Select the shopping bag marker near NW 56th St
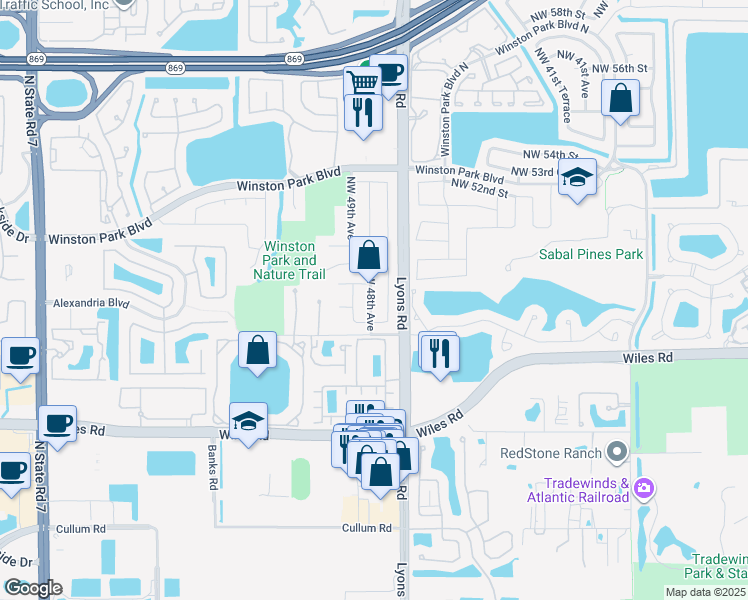This screenshot has width=748, height=600. click(620, 99)
